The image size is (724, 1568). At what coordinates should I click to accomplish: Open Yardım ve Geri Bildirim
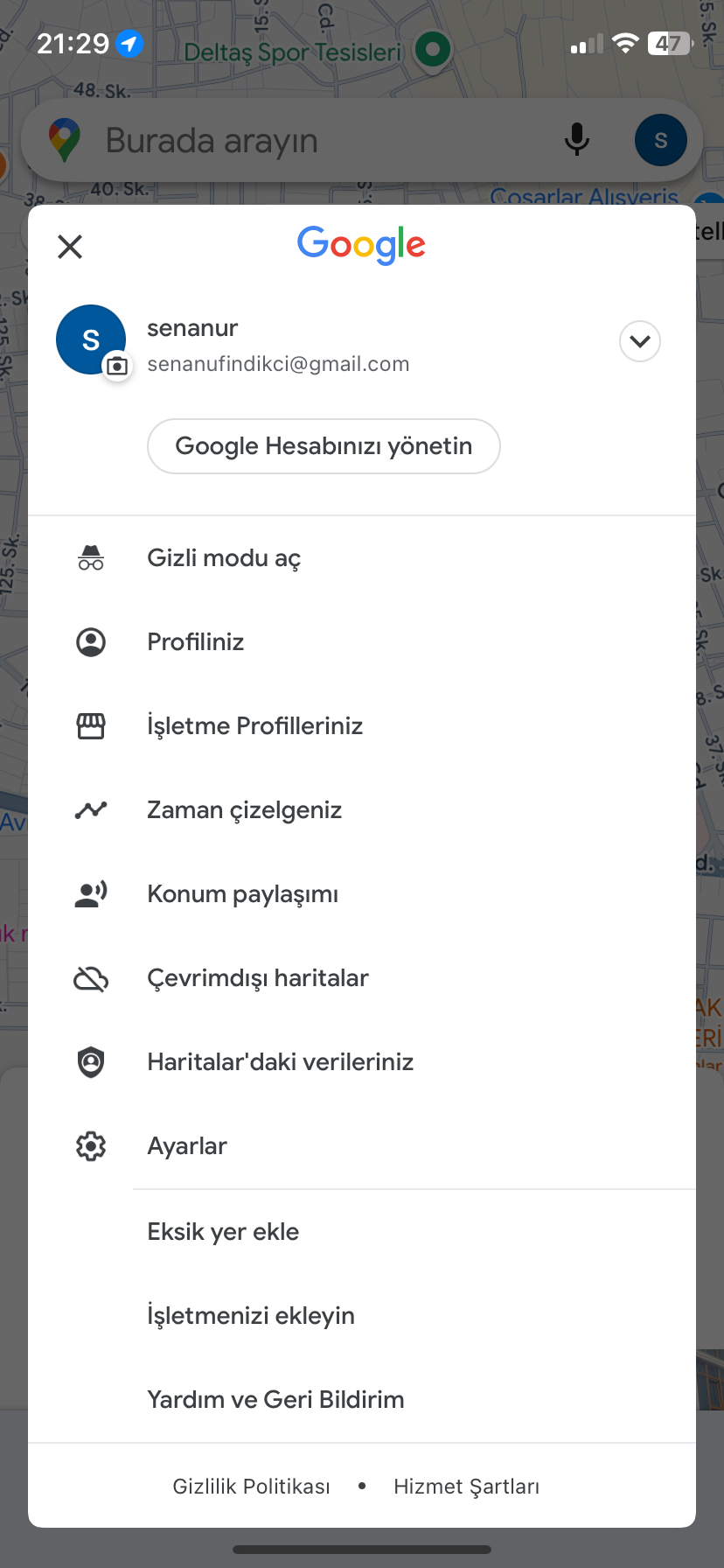coord(275,1399)
